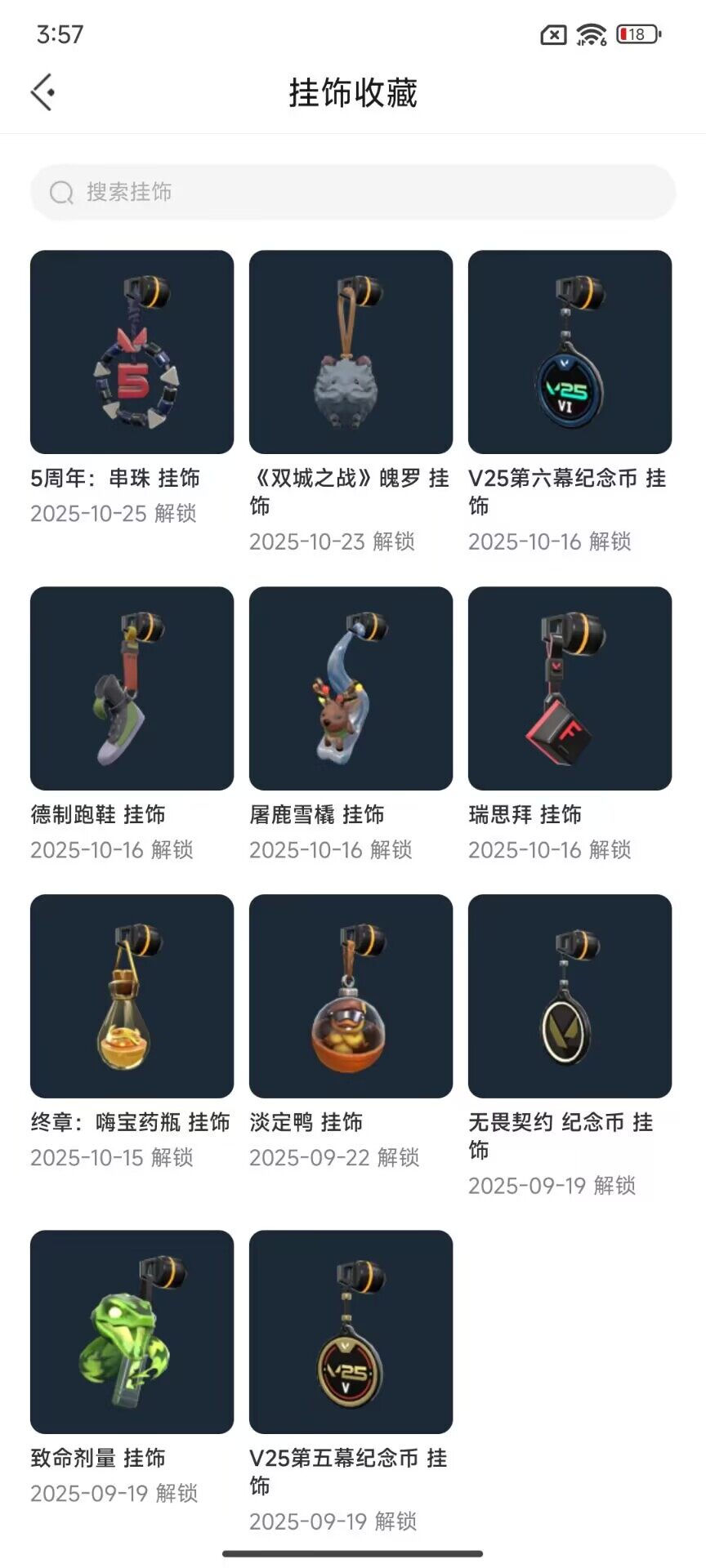This screenshot has height=1568, width=706.
Task: Tap the 搜索挂饰 search field
Action: coord(353,193)
